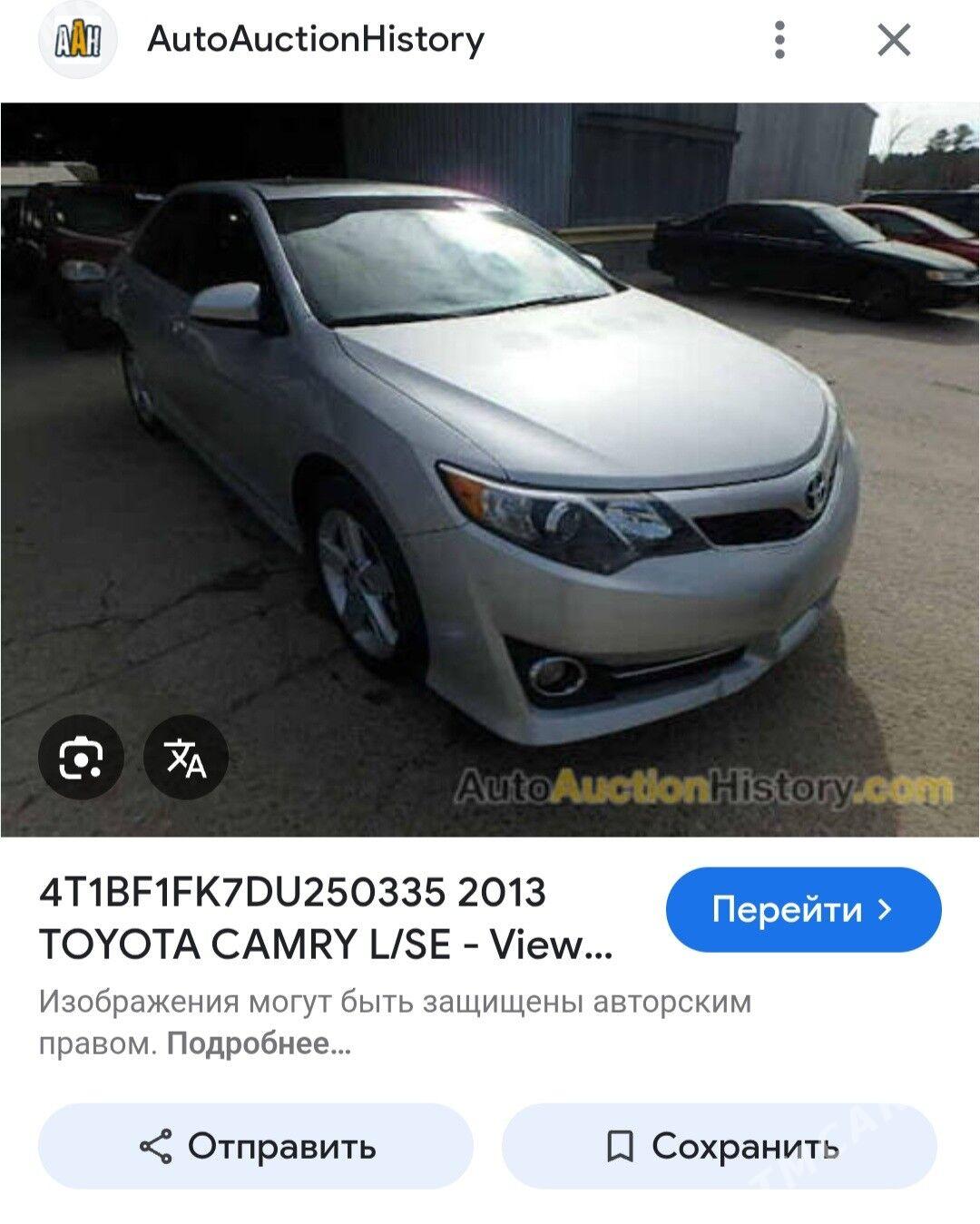Translate text in the image

pyautogui.click(x=186, y=758)
